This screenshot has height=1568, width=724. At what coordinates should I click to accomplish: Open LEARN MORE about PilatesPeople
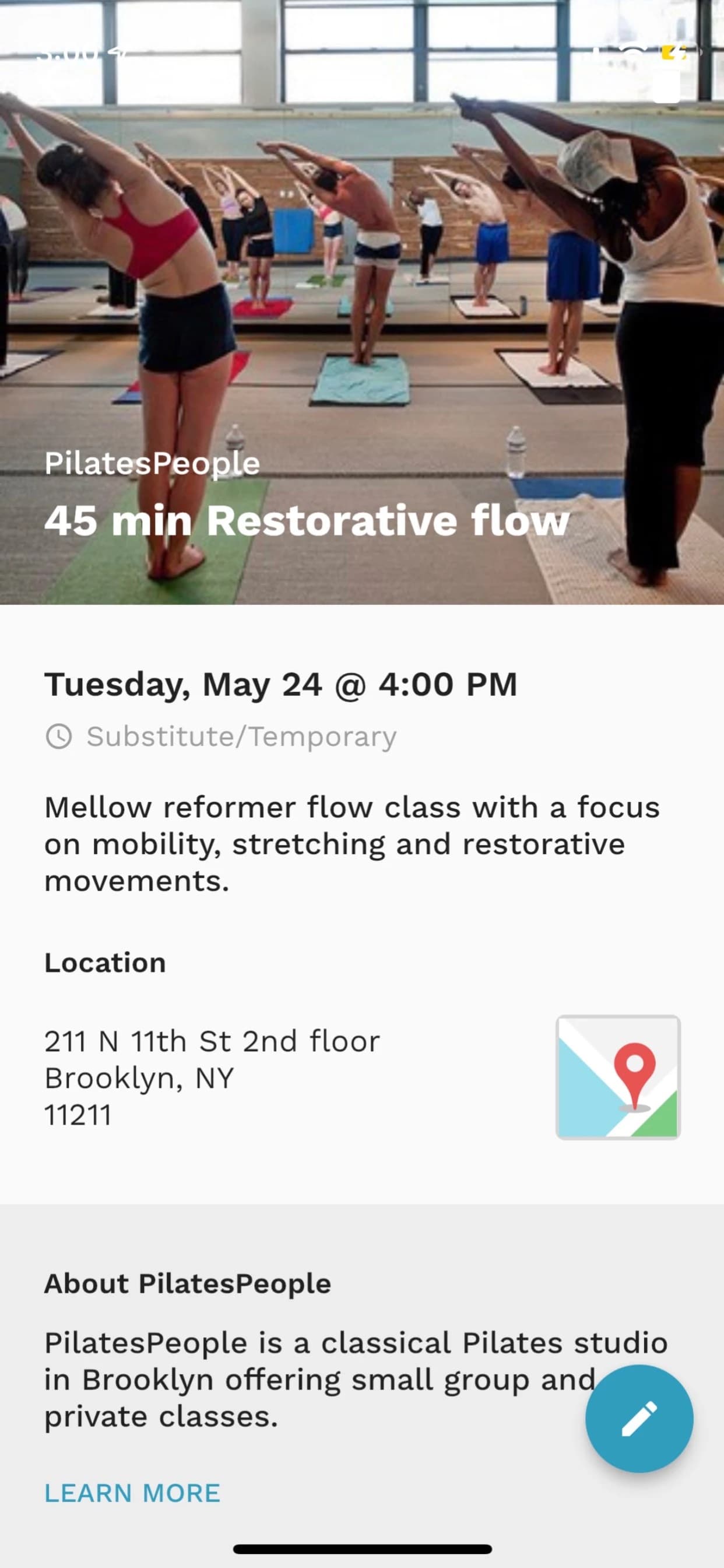coord(132,1493)
